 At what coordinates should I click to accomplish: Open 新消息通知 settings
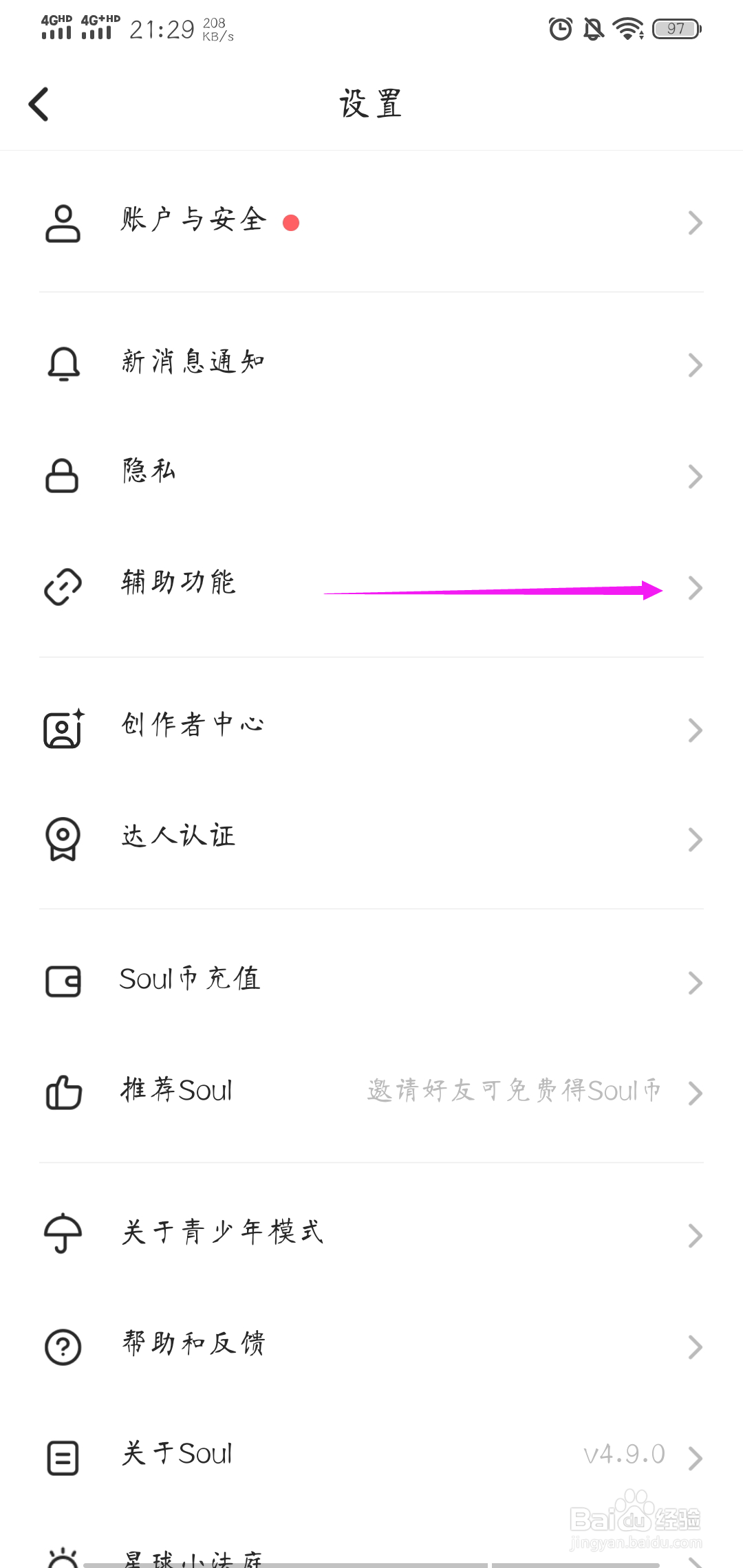pyautogui.click(x=193, y=362)
